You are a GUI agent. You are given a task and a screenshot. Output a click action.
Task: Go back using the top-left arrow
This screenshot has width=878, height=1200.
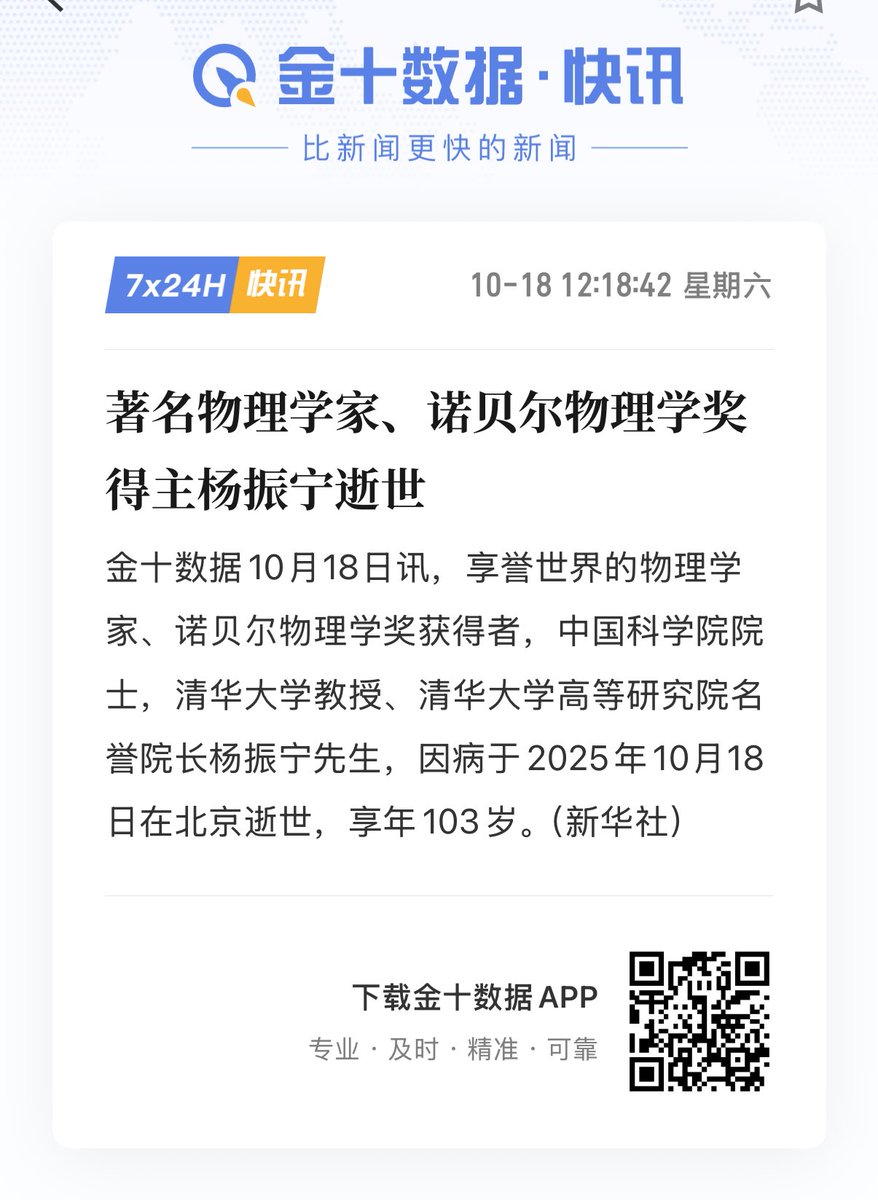(54, 4)
